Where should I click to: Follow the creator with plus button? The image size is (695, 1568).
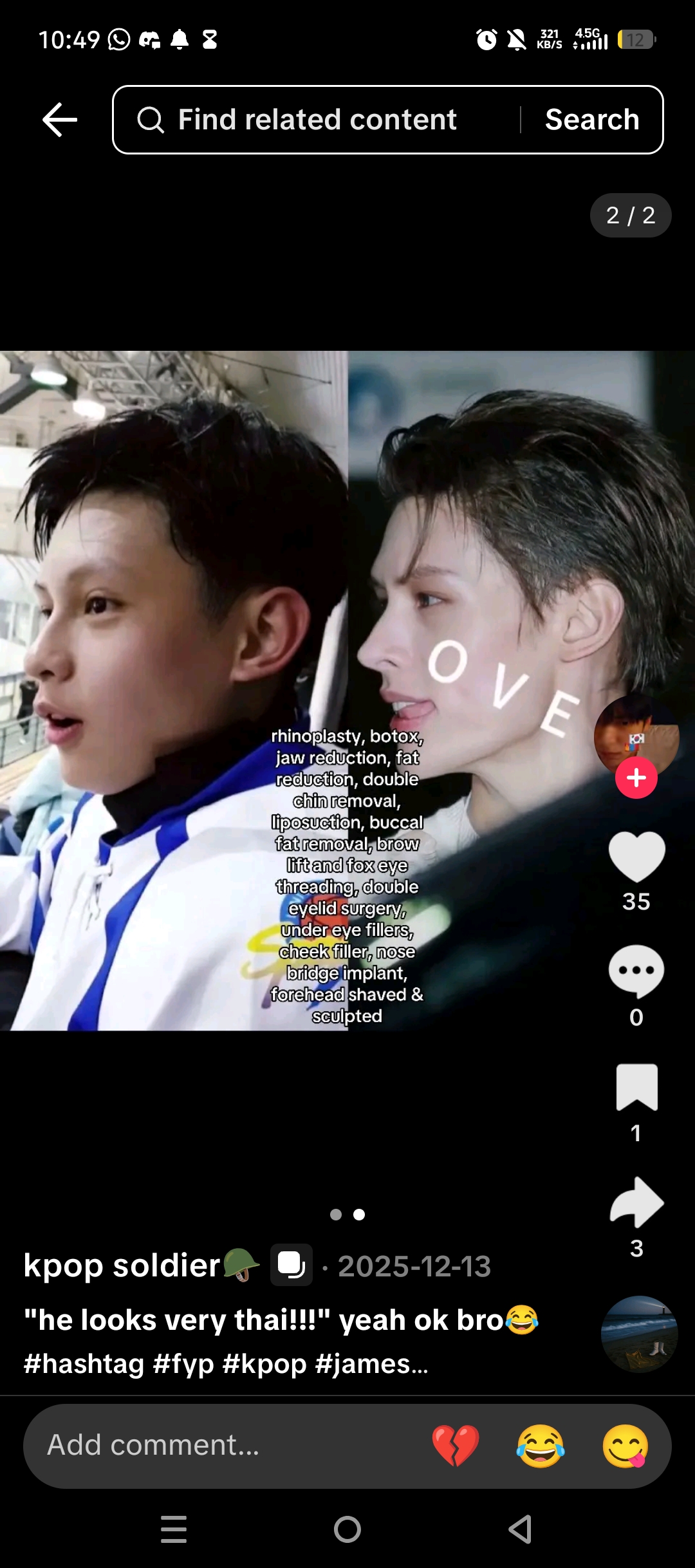coord(636,778)
